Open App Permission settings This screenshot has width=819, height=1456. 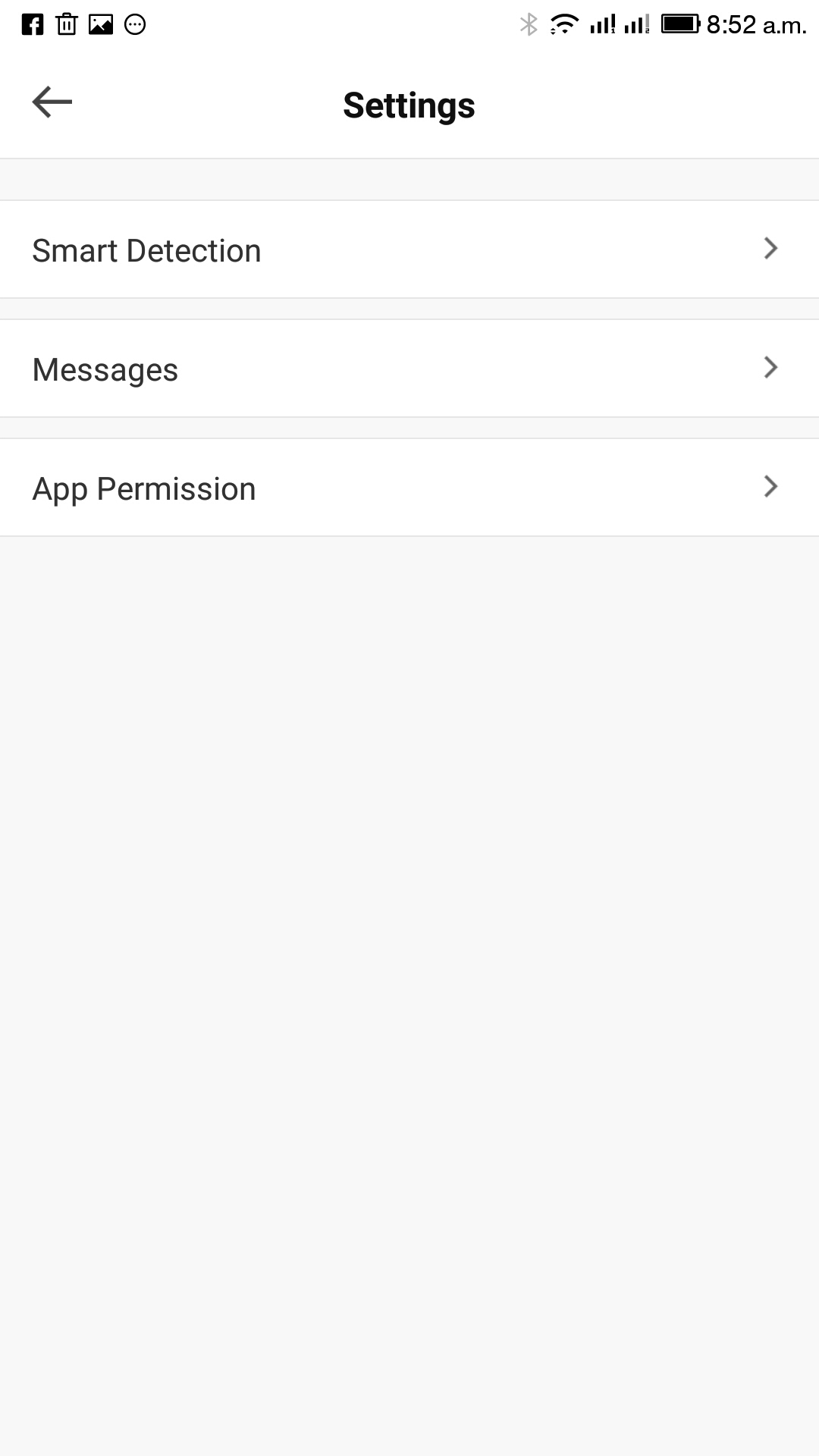tap(409, 488)
